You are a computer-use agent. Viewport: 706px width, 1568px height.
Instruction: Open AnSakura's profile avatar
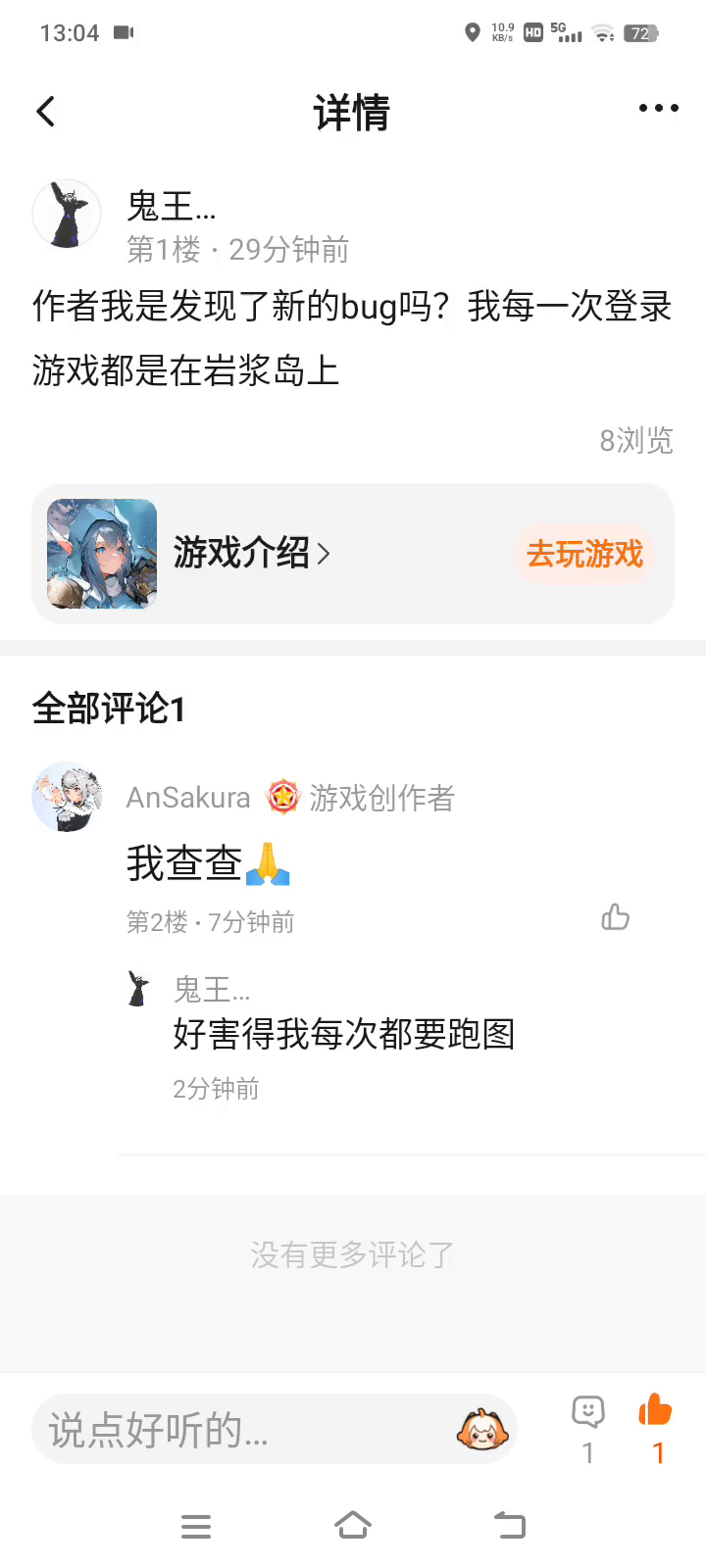[67, 797]
